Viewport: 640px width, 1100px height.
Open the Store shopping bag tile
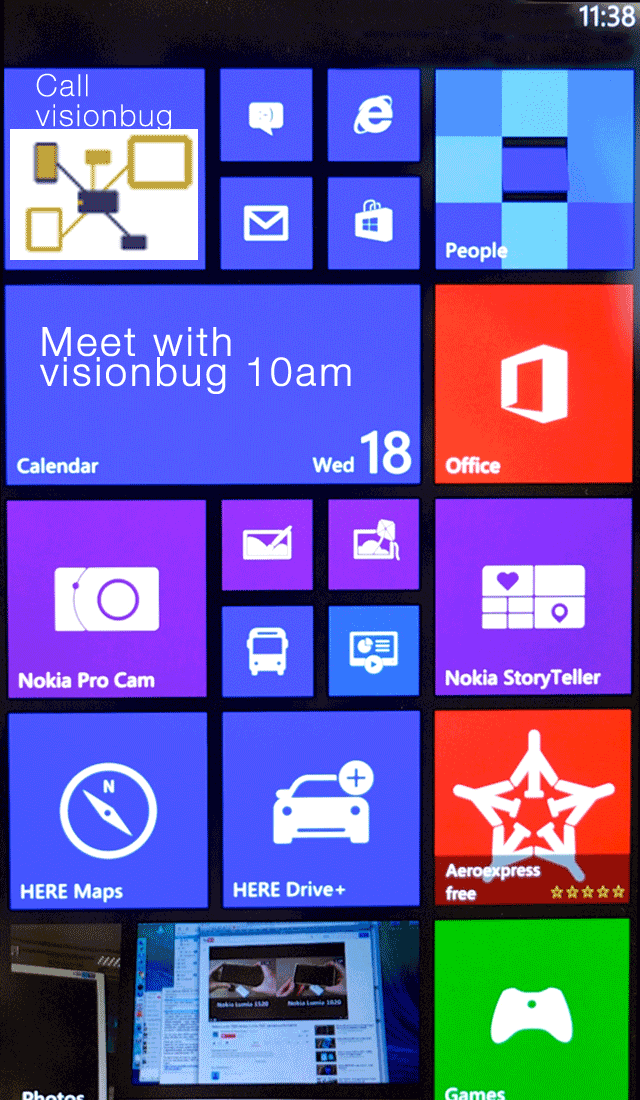point(373,223)
